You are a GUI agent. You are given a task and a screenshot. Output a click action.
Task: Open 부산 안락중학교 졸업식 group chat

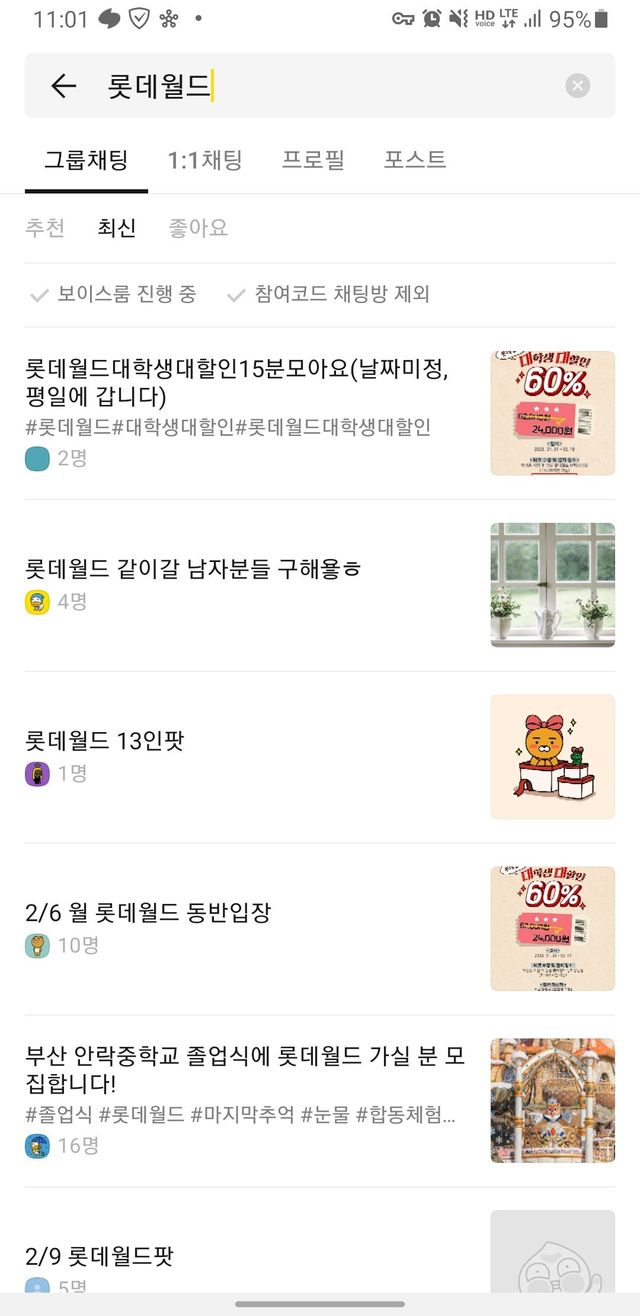(245, 1068)
